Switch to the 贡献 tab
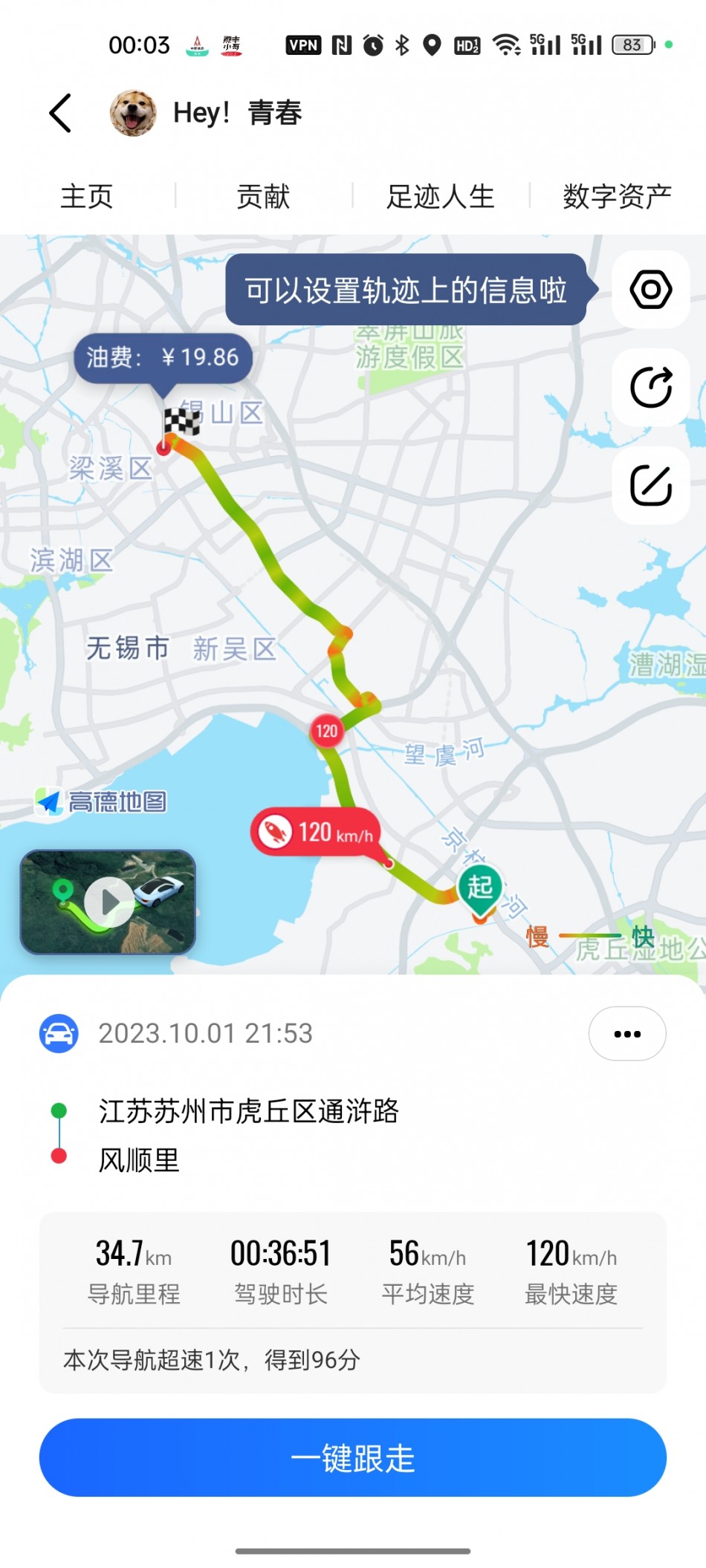Image resolution: width=706 pixels, height=1568 pixels. coord(263,197)
